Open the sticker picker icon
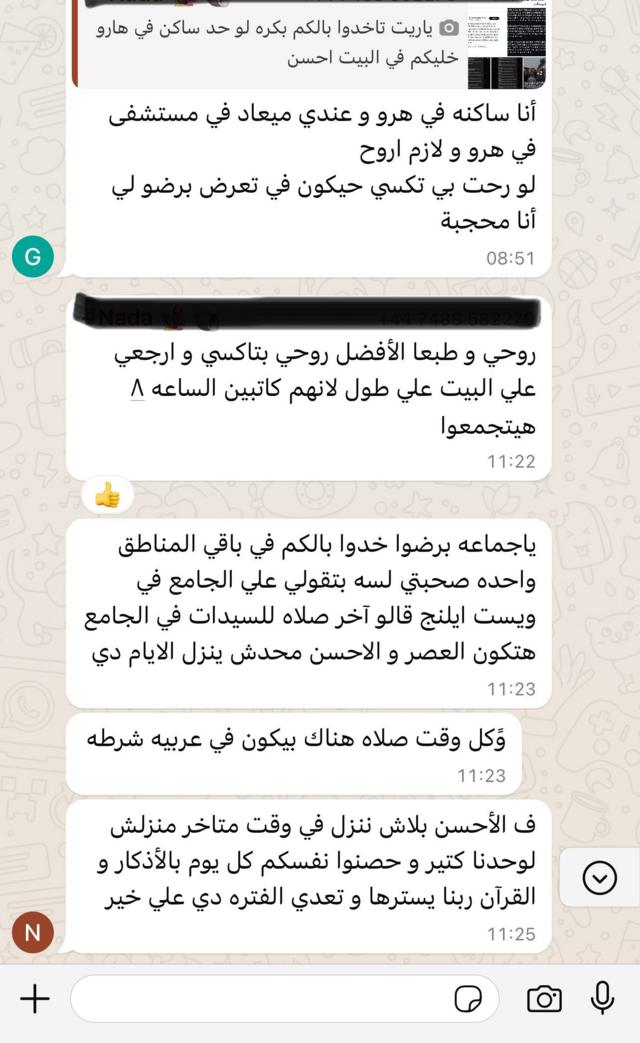Screen dimensions: 640x1043 click(468, 999)
